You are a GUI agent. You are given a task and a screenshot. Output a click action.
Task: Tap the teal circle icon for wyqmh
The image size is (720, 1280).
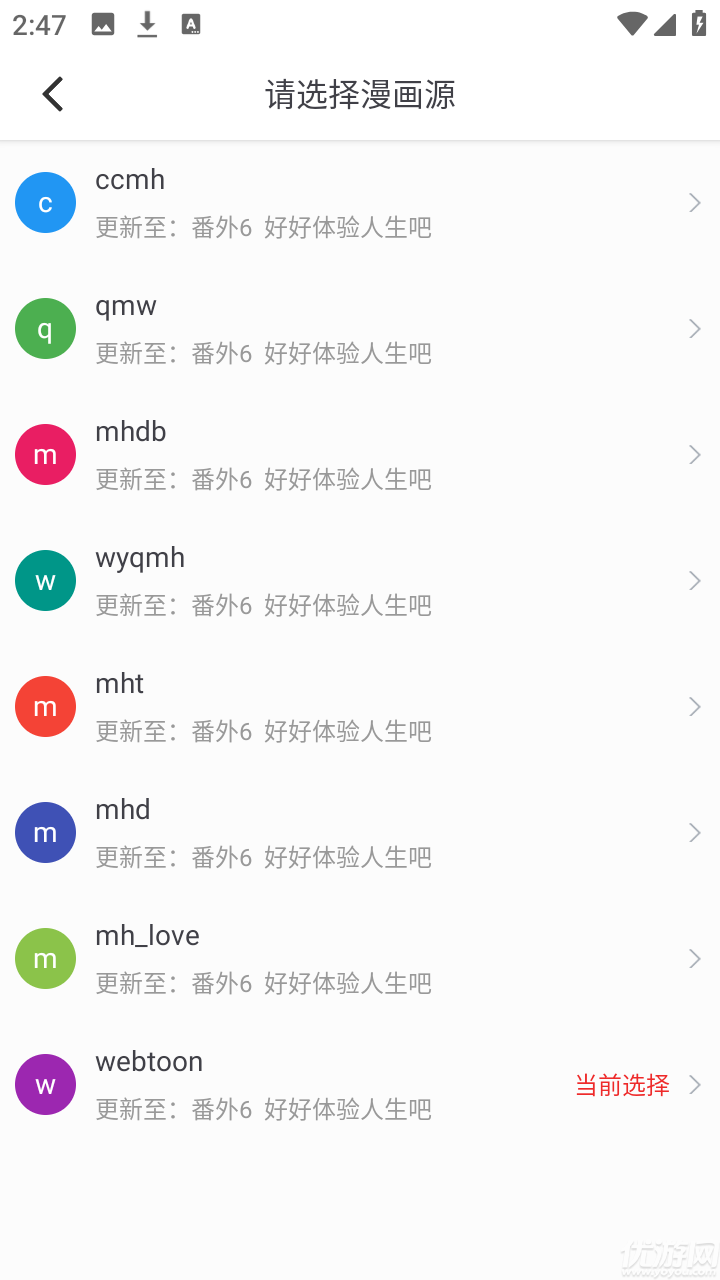[45, 580]
